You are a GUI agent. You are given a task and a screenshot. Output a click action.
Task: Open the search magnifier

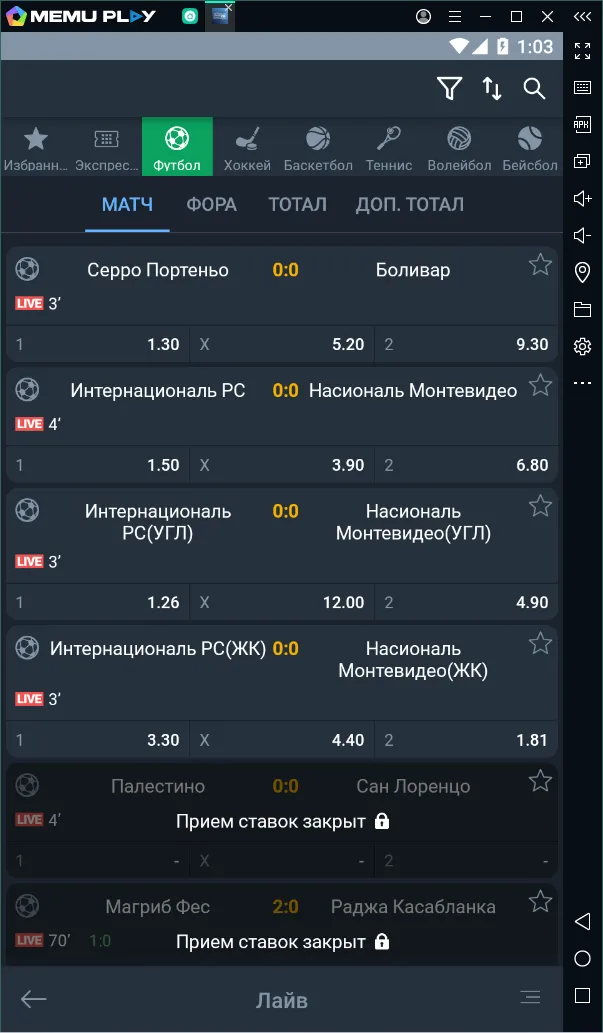(535, 89)
